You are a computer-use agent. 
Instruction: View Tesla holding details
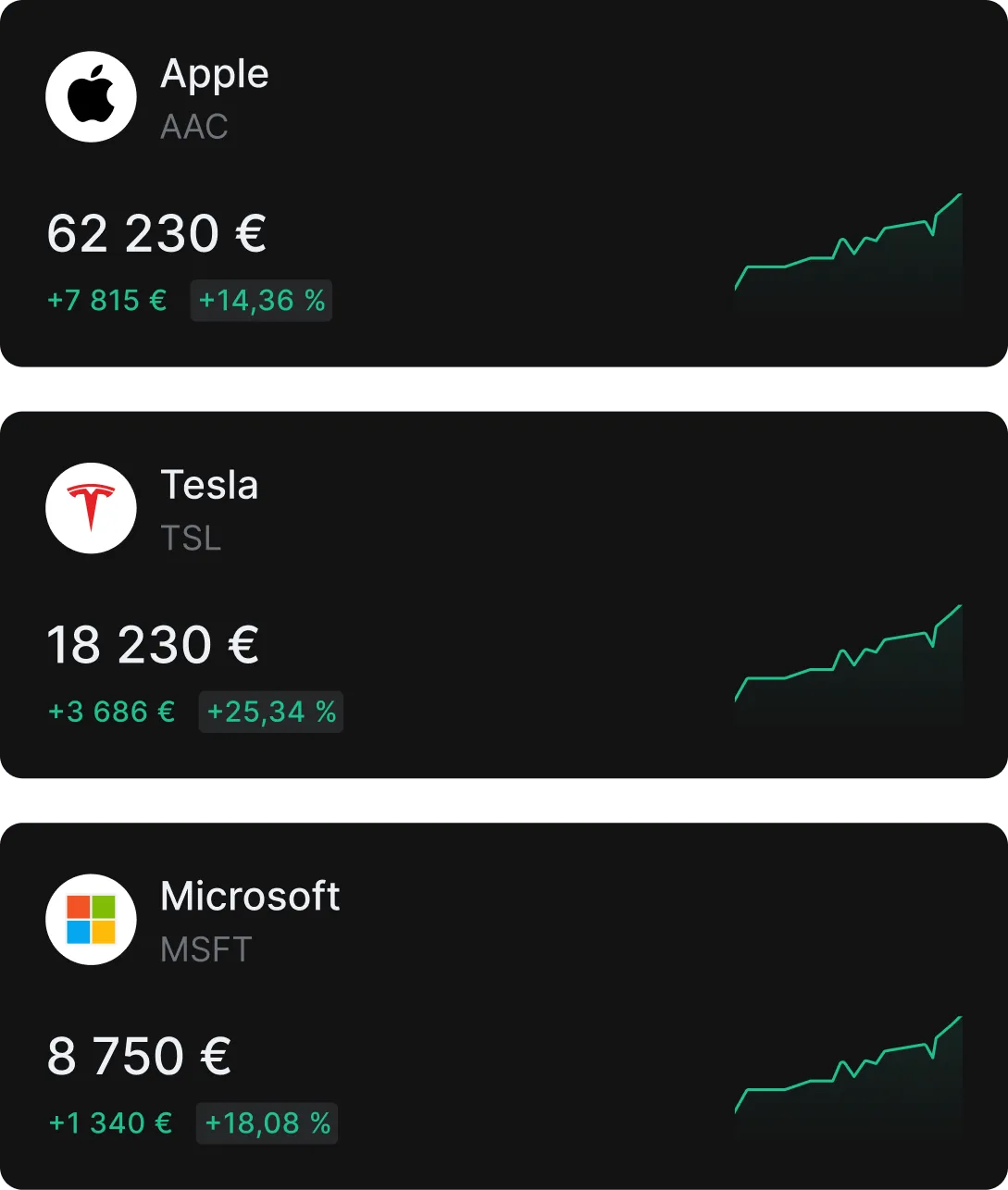pyautogui.click(x=504, y=596)
